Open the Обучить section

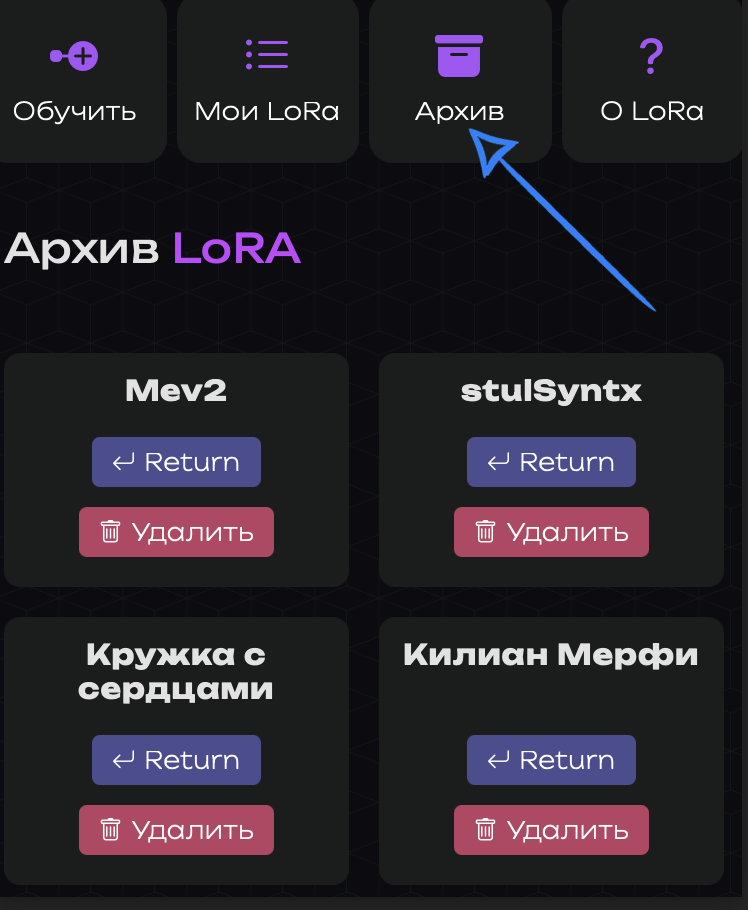pyautogui.click(x=75, y=80)
